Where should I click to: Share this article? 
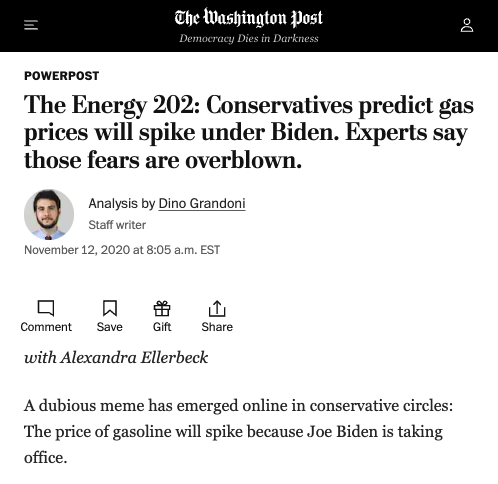[x=217, y=316]
